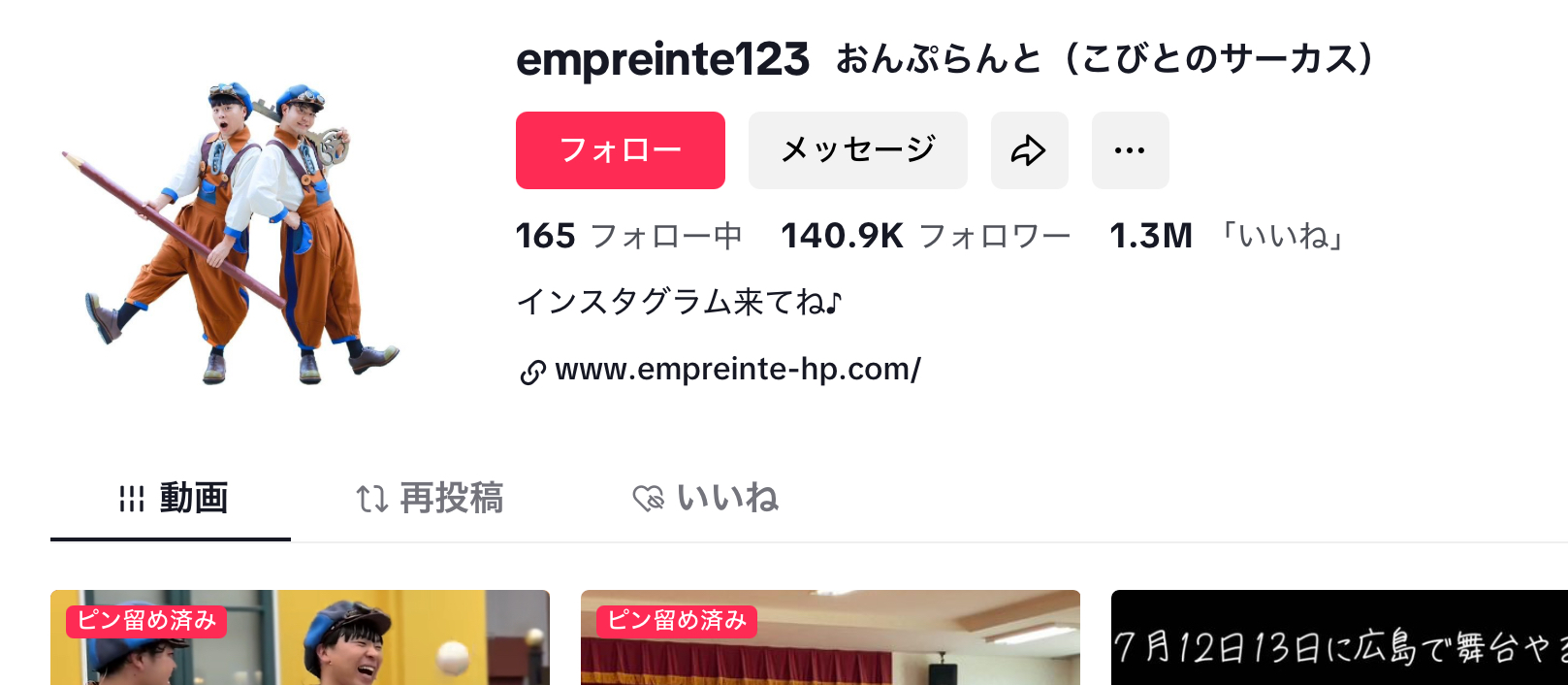Follow the empreinte123 account
Viewport: 1568px width, 685px height.
620,150
